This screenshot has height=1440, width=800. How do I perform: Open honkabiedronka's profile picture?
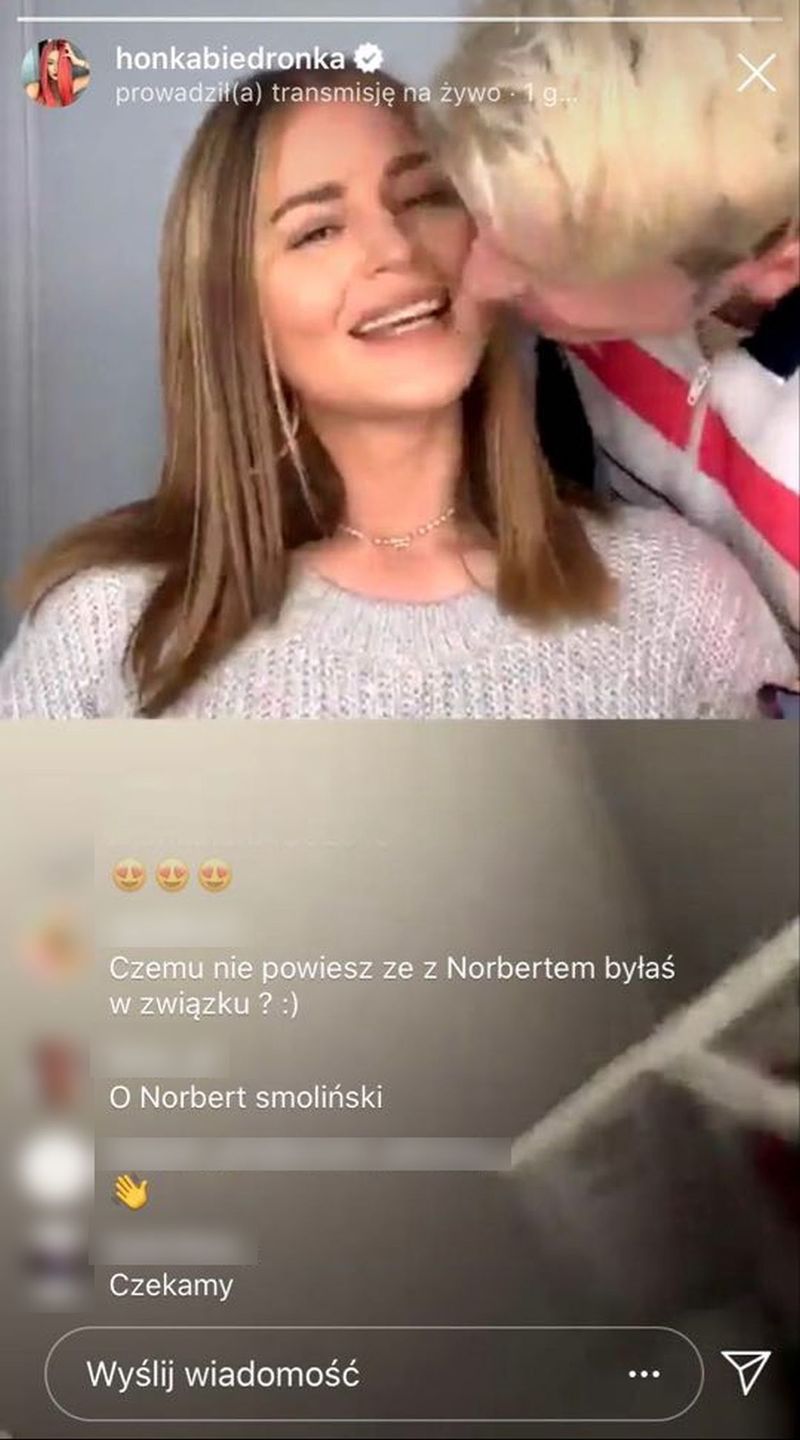pos(56,73)
